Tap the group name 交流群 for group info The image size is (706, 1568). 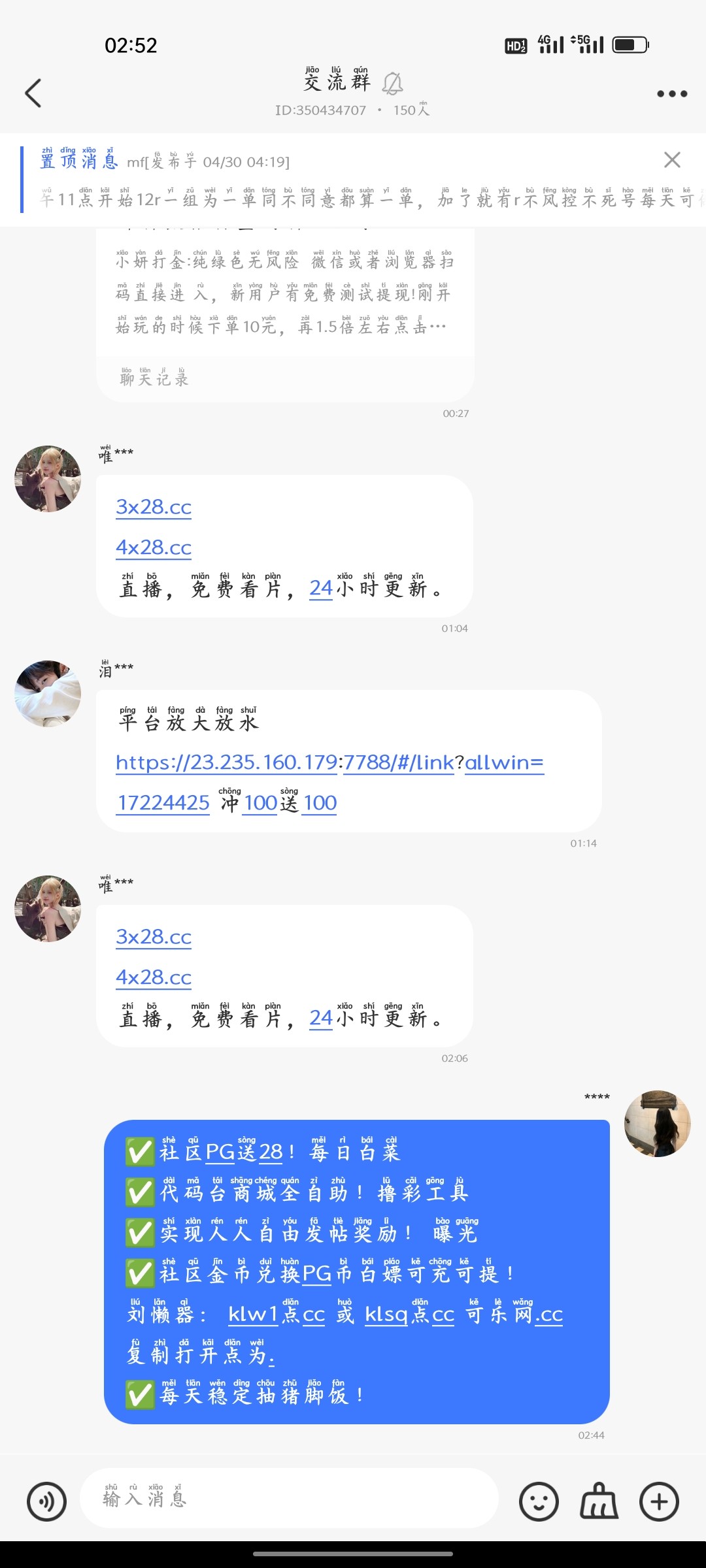[x=337, y=82]
